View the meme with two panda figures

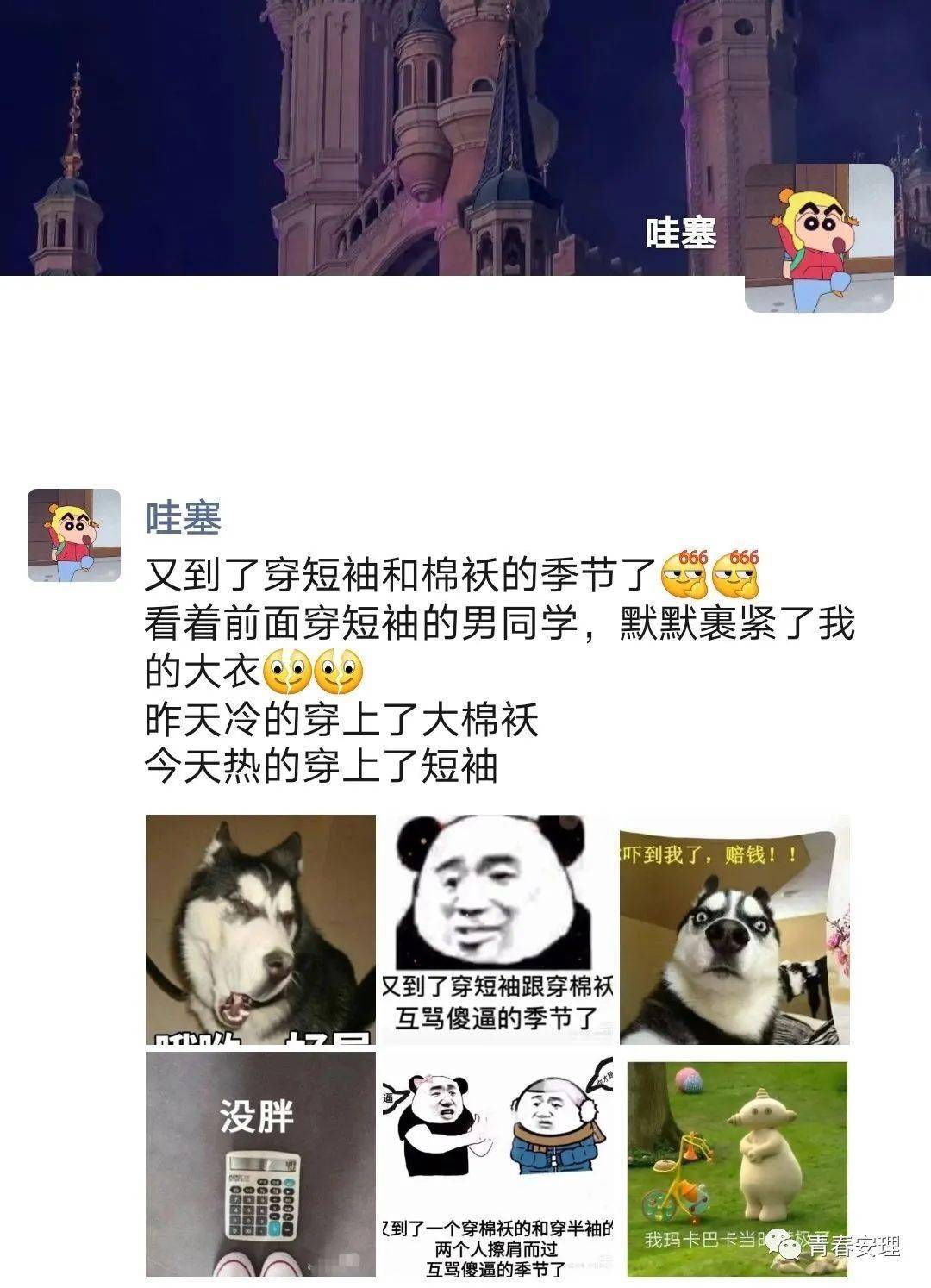click(497, 1164)
